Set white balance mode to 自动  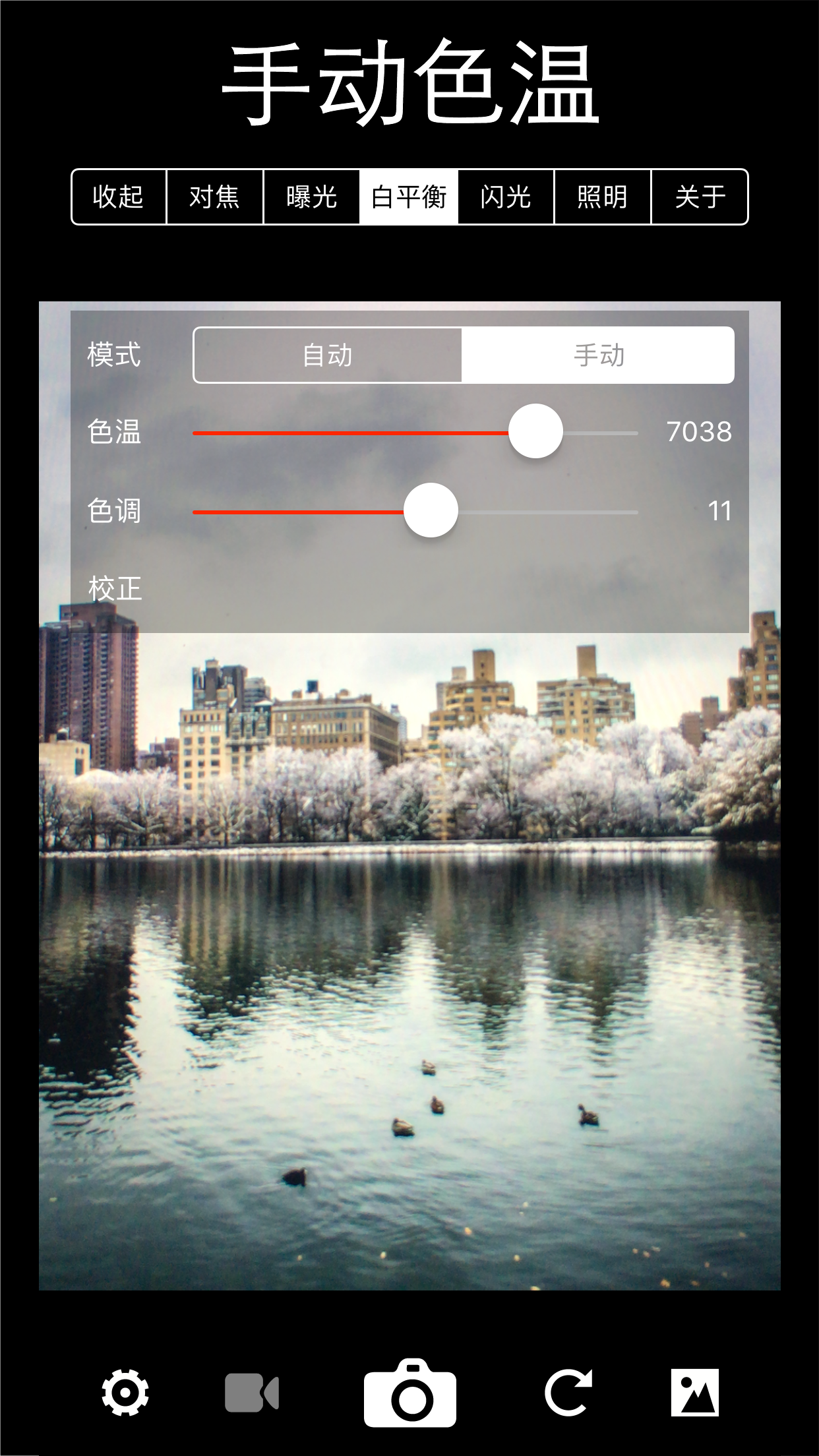tap(328, 355)
